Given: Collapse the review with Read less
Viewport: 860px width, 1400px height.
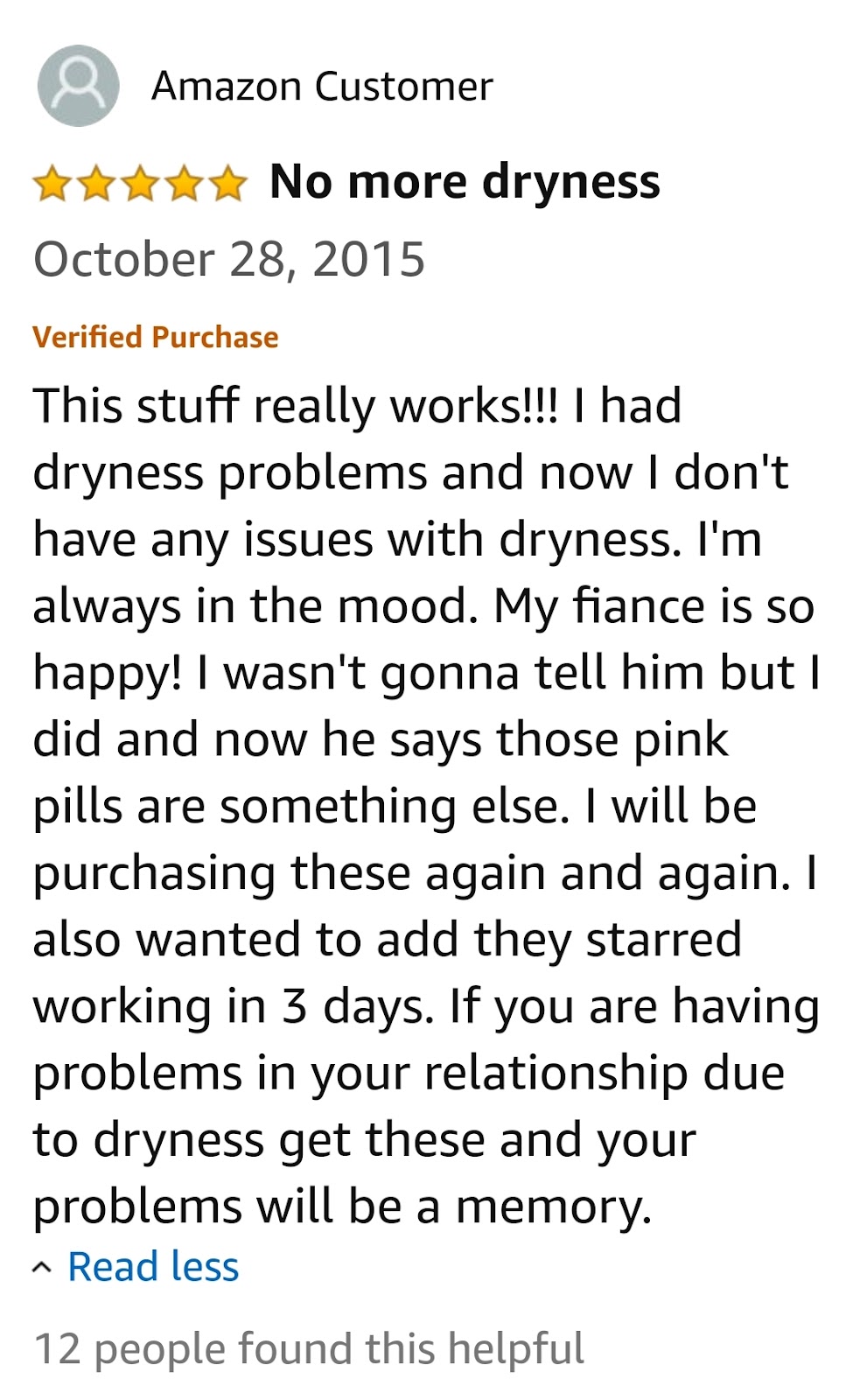Looking at the screenshot, I should pos(151,1266).
